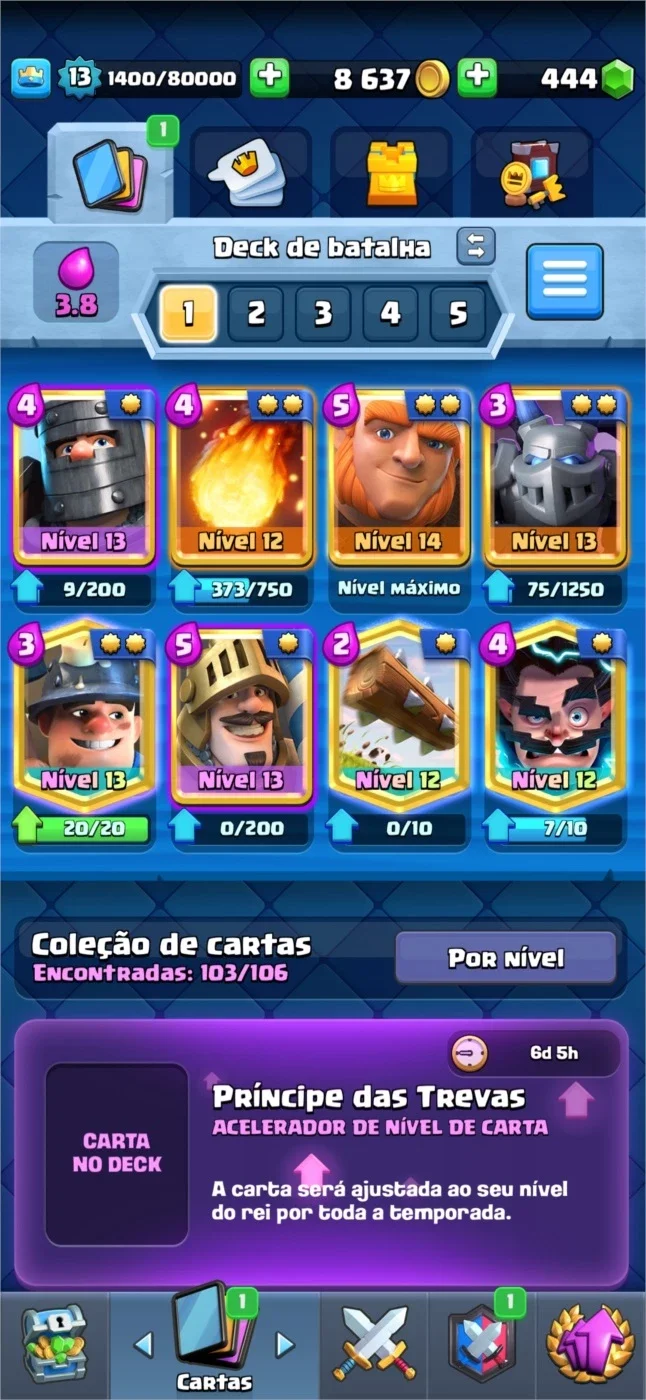
Task: Open the shop chest tab
Action: tap(54, 1346)
